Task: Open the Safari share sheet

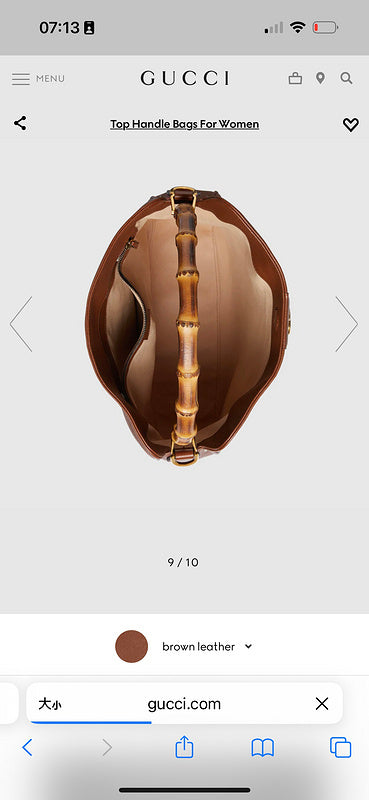Action: pyautogui.click(x=184, y=747)
